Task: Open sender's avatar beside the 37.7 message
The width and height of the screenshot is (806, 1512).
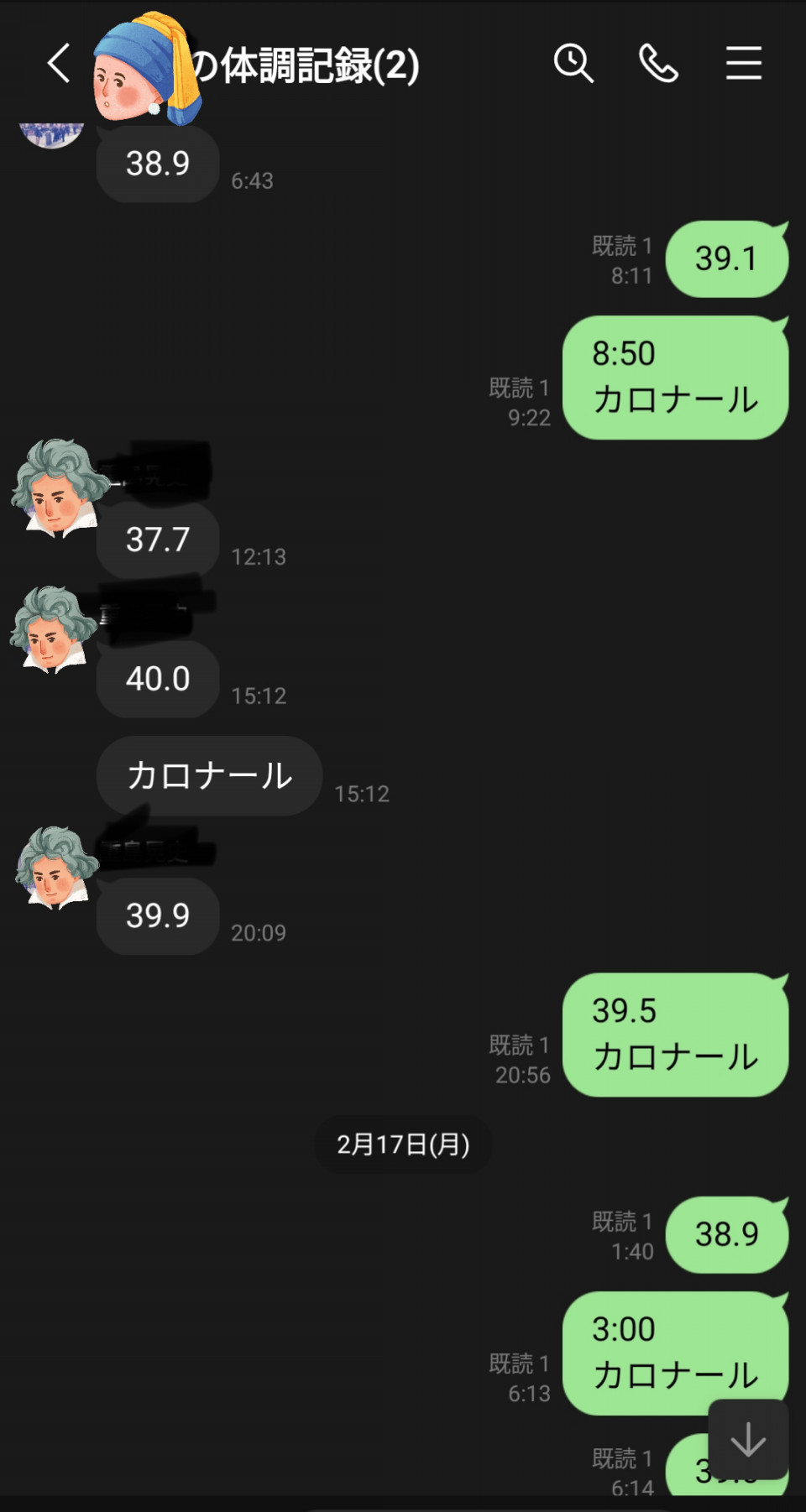Action: (55, 487)
